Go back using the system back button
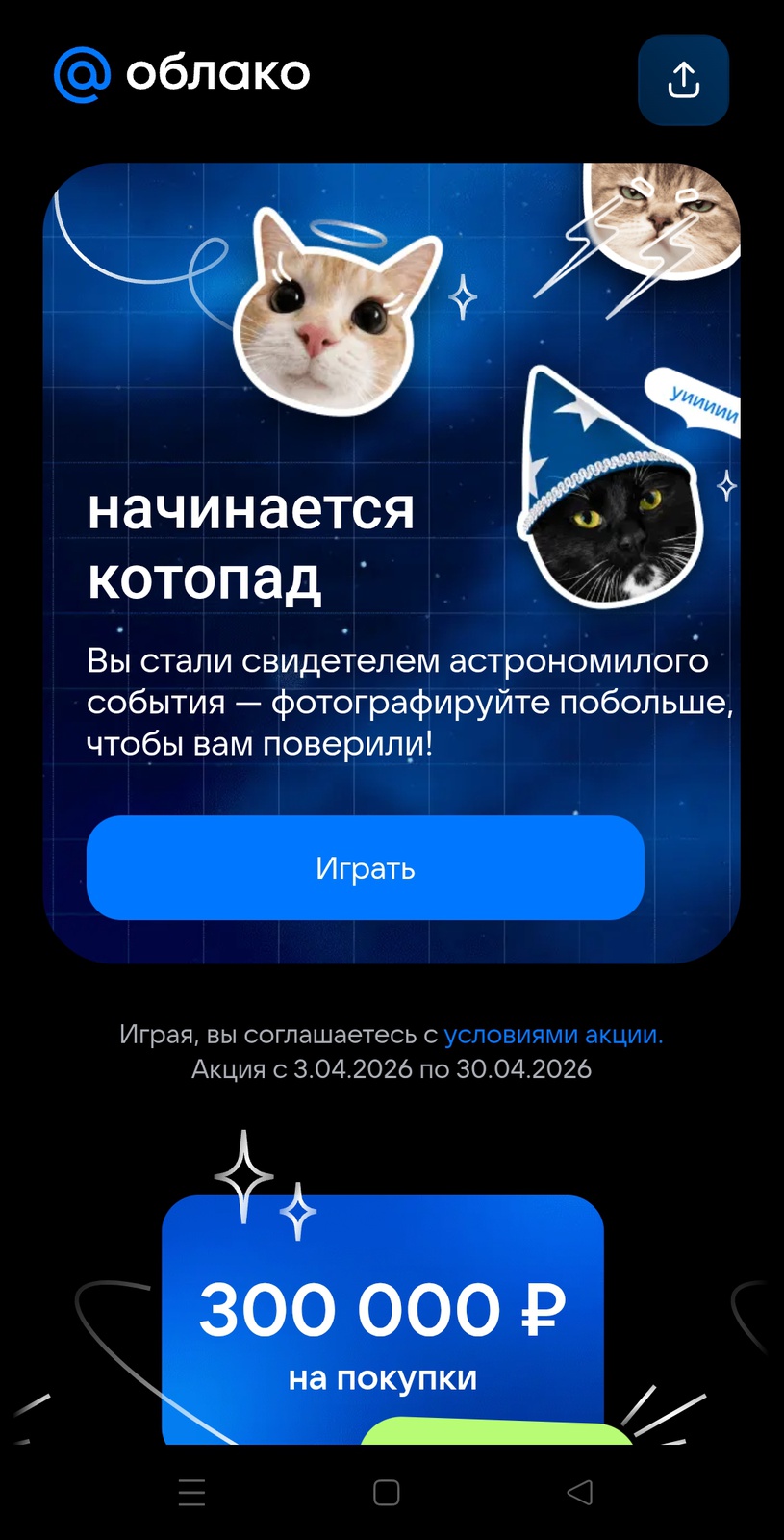The image size is (784, 1540). [580, 1492]
